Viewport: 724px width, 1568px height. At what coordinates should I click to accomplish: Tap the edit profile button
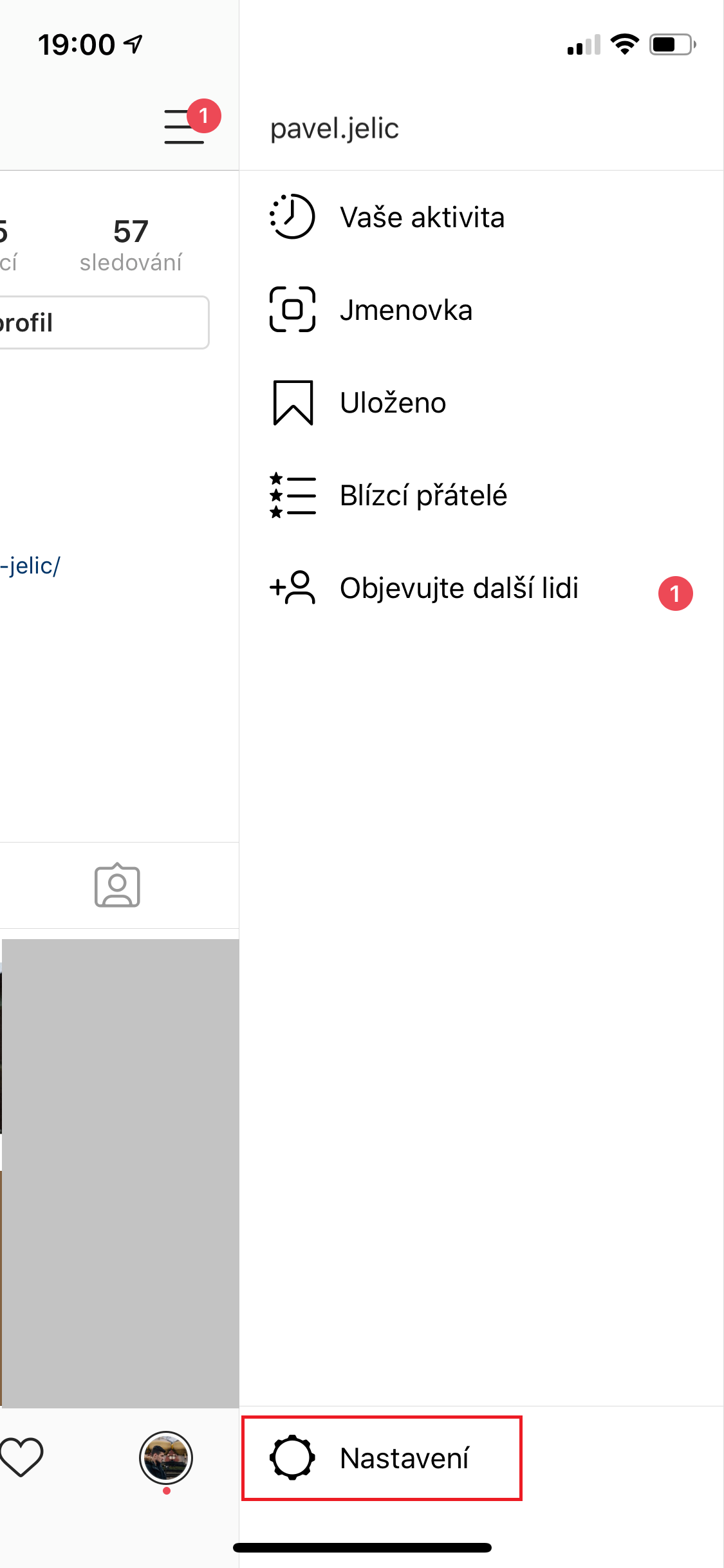pos(103,322)
